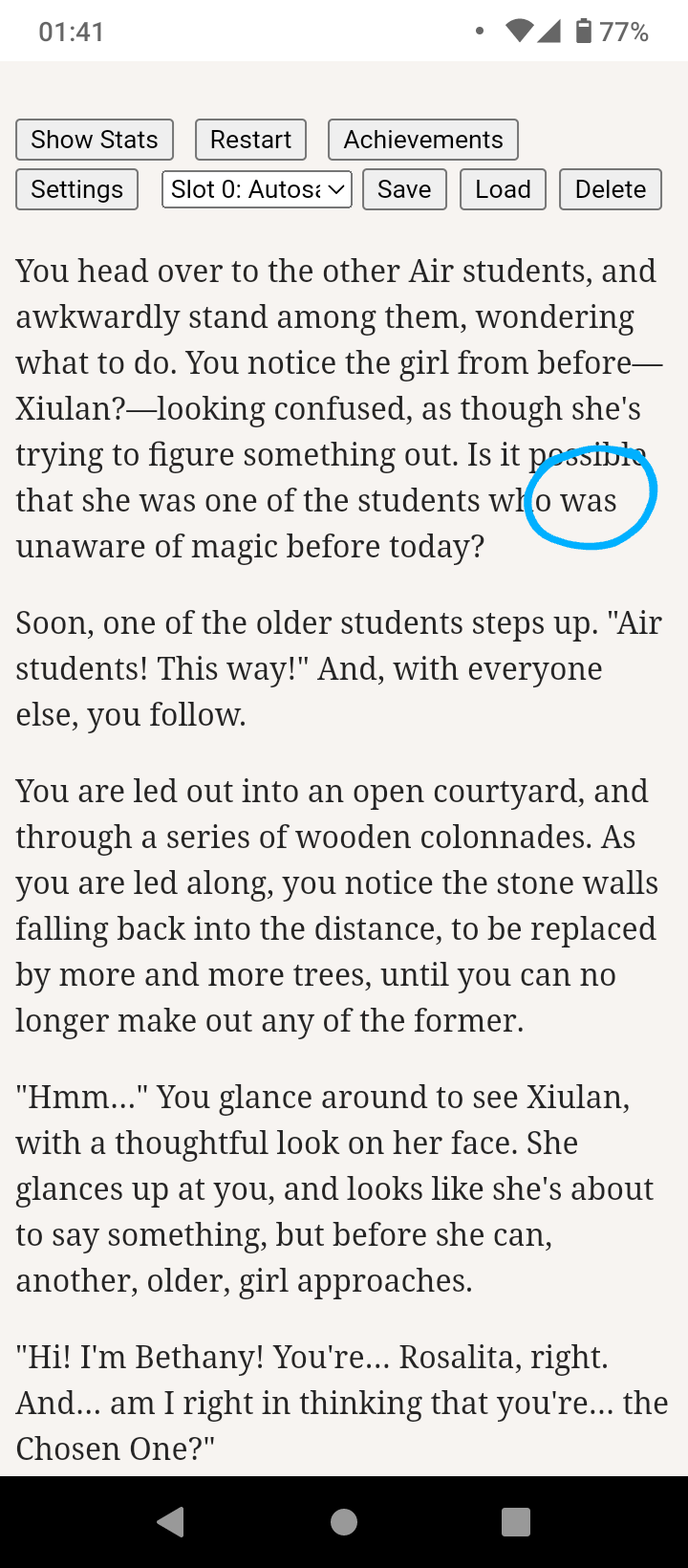Restart the game

(250, 140)
